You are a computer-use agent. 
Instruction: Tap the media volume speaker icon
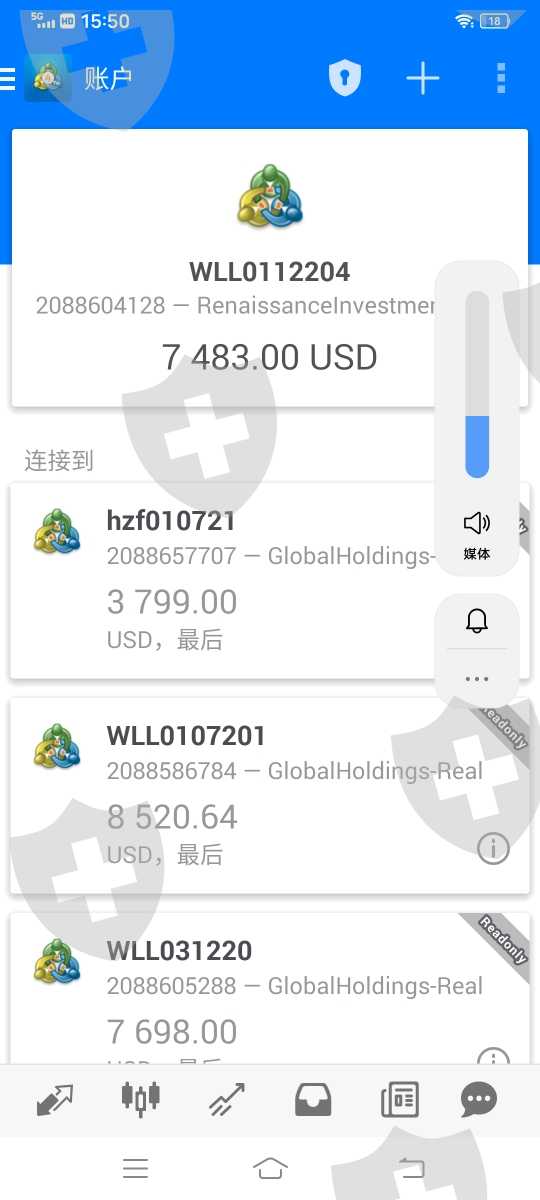(477, 523)
